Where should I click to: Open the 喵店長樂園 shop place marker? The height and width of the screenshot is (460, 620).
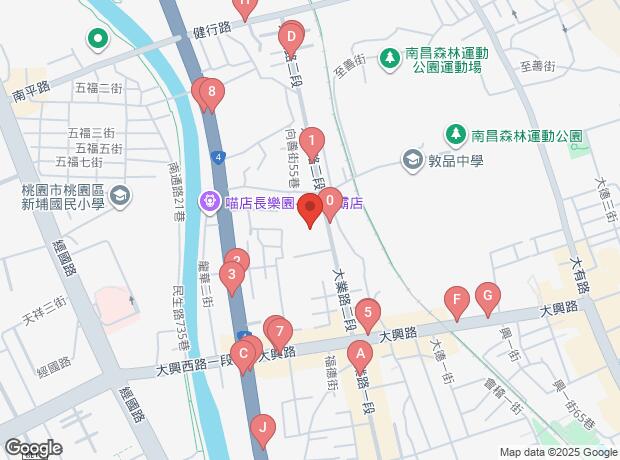click(x=209, y=201)
